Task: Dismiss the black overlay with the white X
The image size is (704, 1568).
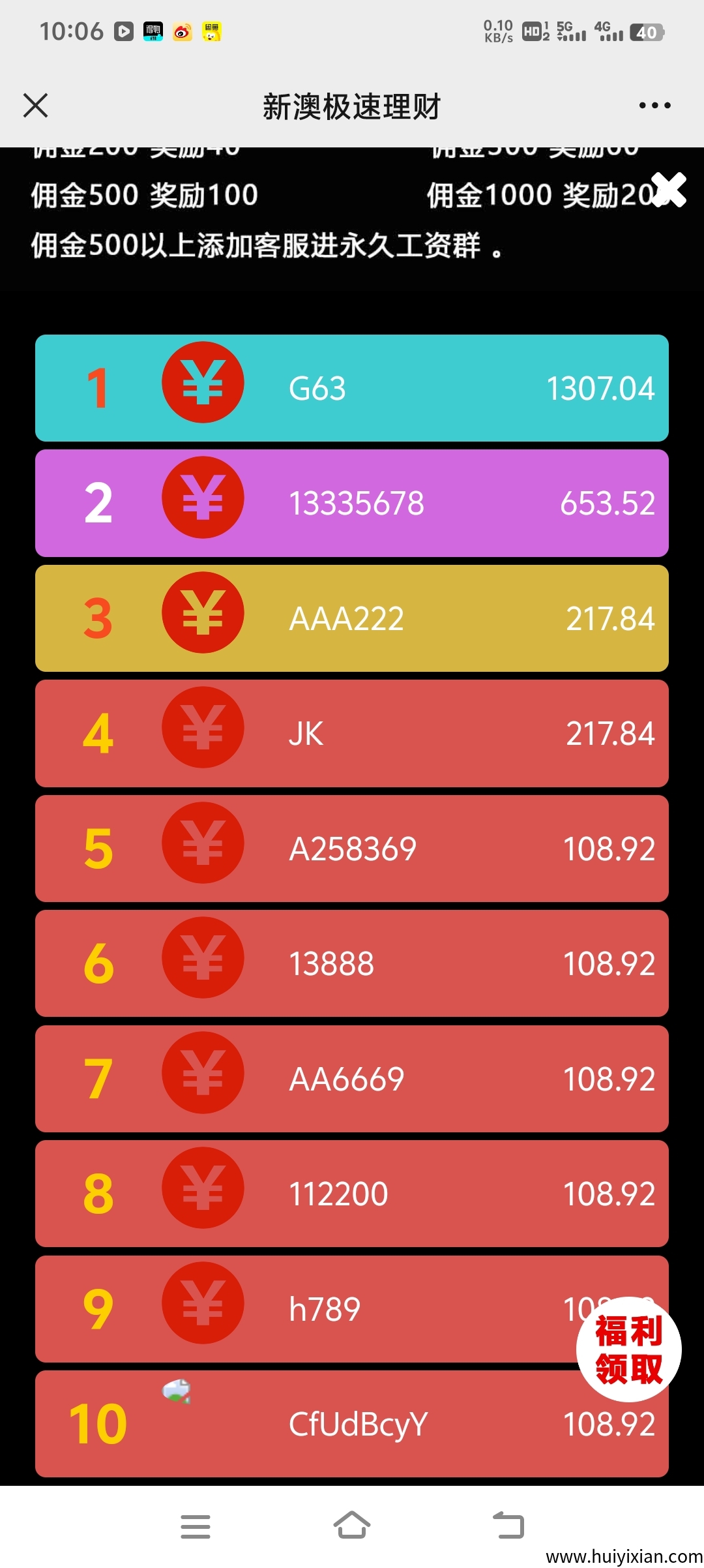Action: pyautogui.click(x=669, y=190)
